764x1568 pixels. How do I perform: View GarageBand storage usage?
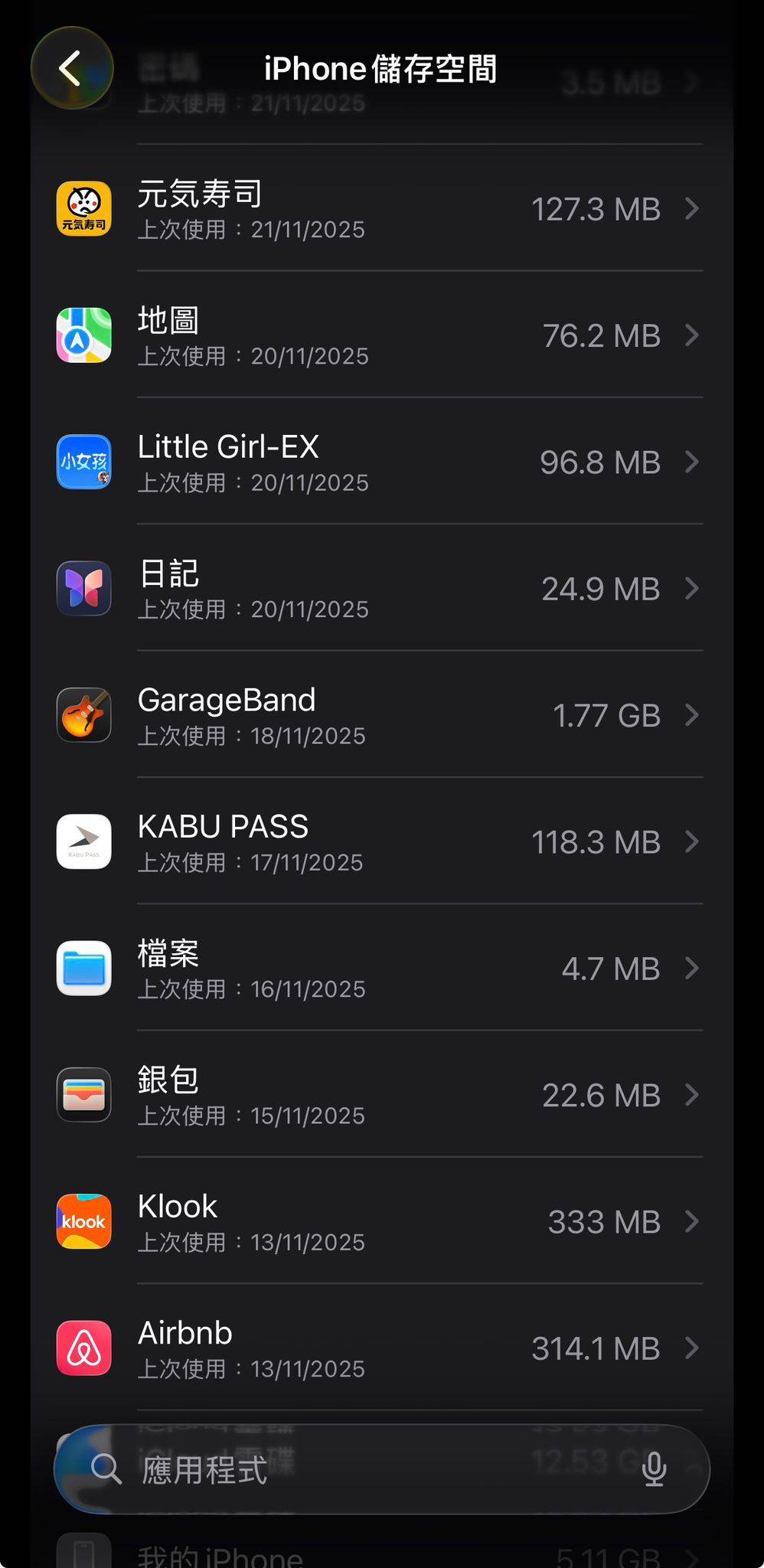click(380, 715)
